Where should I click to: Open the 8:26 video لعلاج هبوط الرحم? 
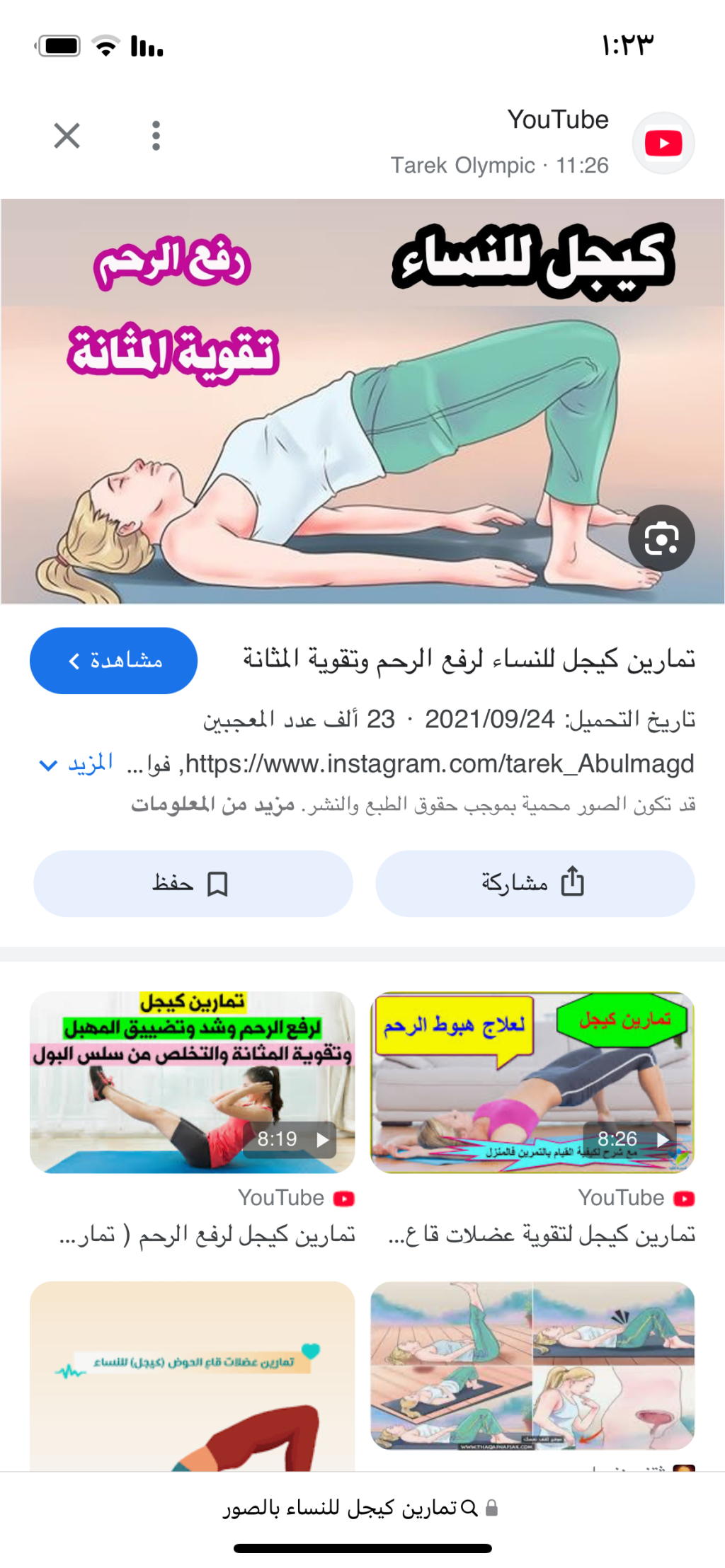(x=532, y=1082)
